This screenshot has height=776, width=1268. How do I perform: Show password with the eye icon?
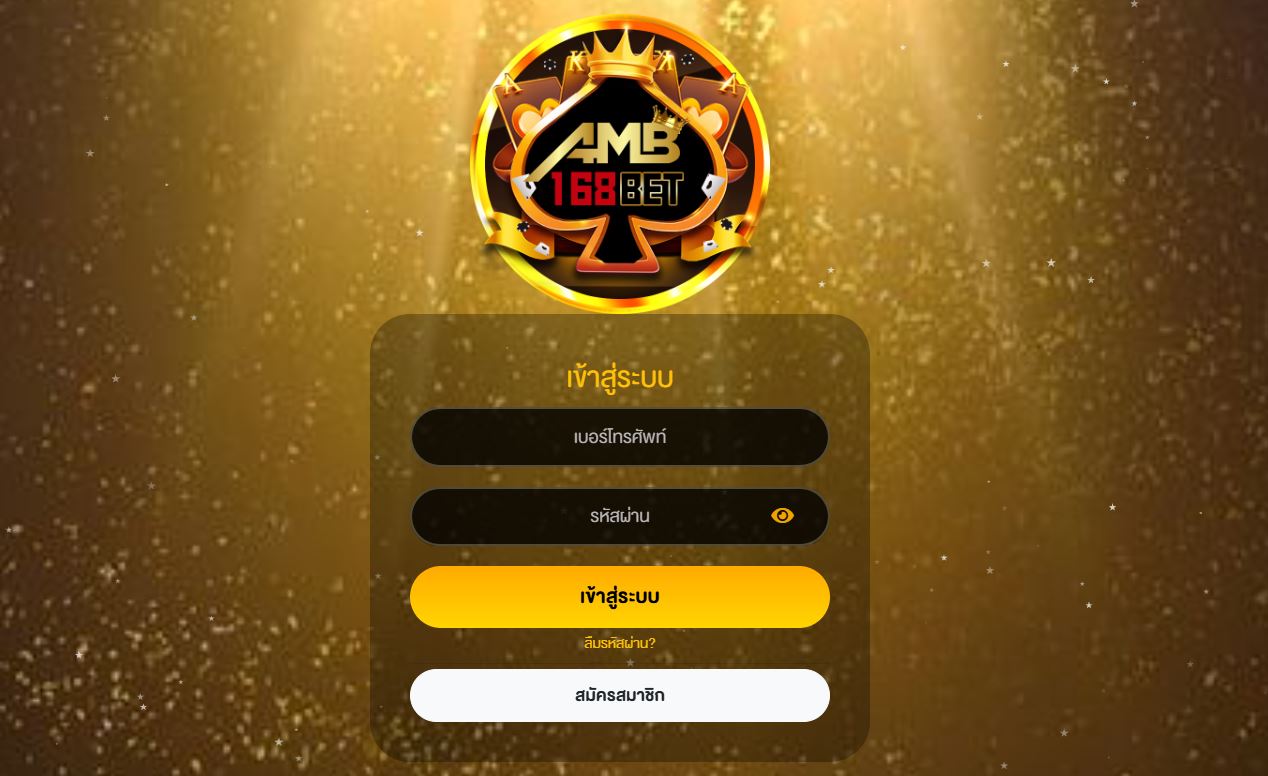click(782, 516)
